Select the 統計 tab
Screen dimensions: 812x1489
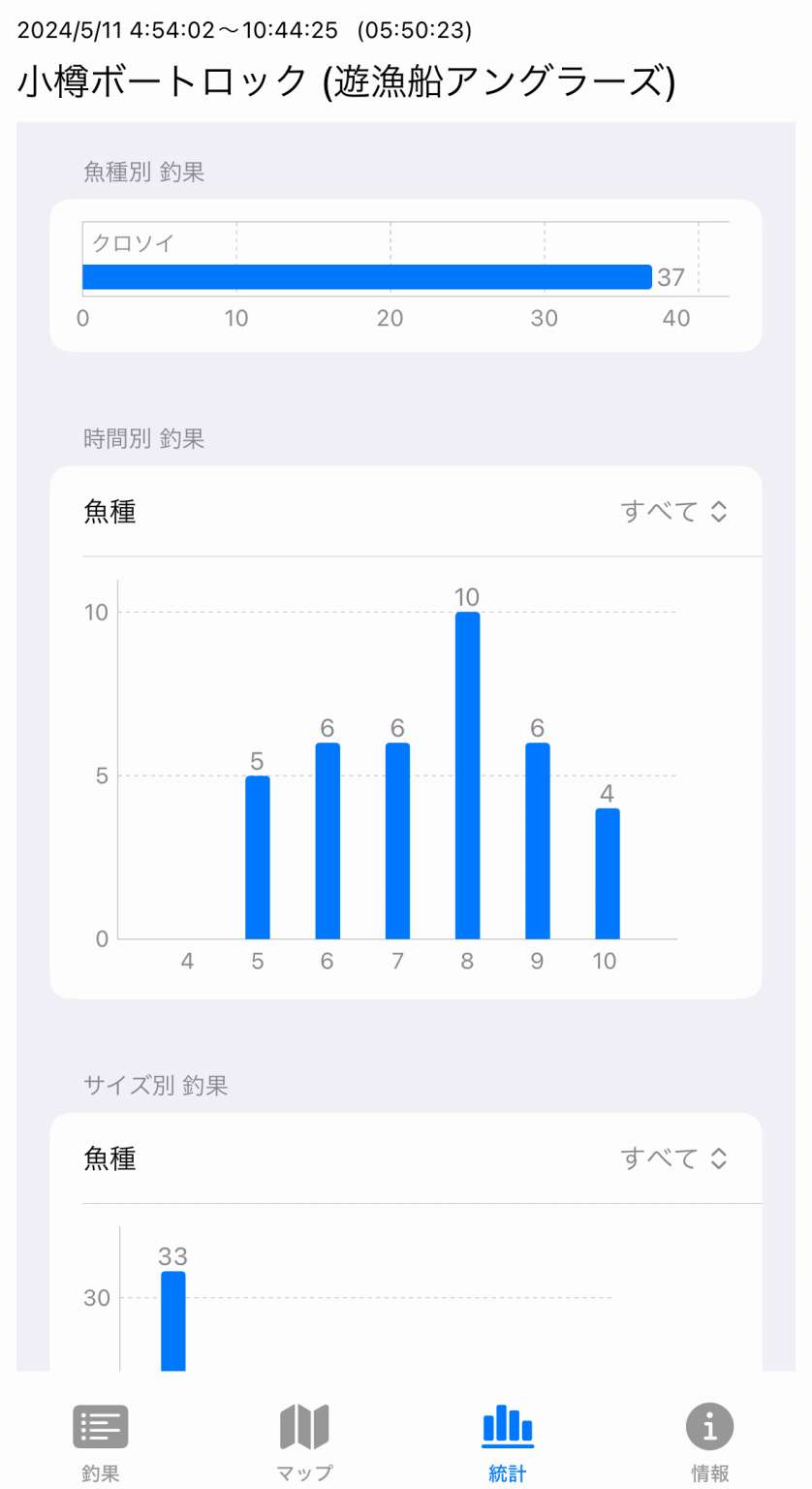(508, 1442)
